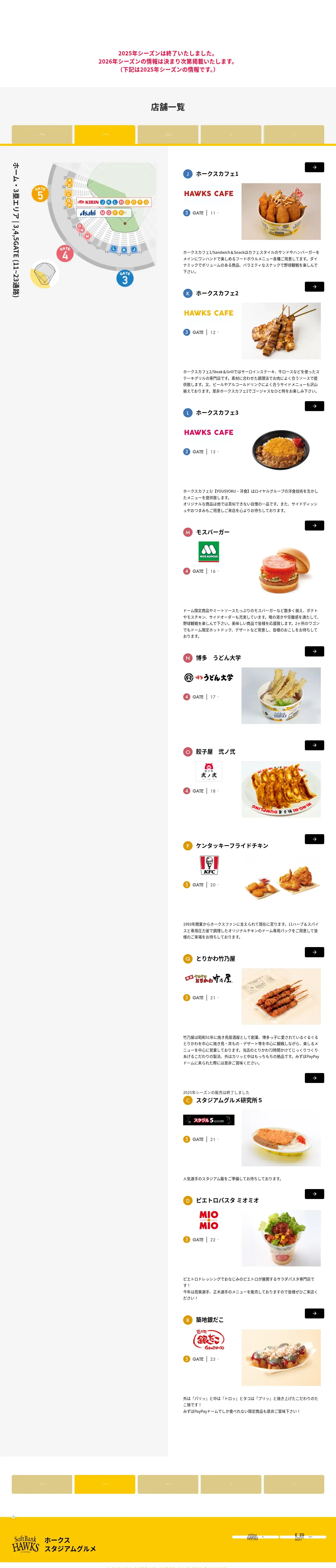This screenshot has width=336, height=1568.
Task: Open the arrow button for ホークスカフェ1
Action: pos(314,167)
